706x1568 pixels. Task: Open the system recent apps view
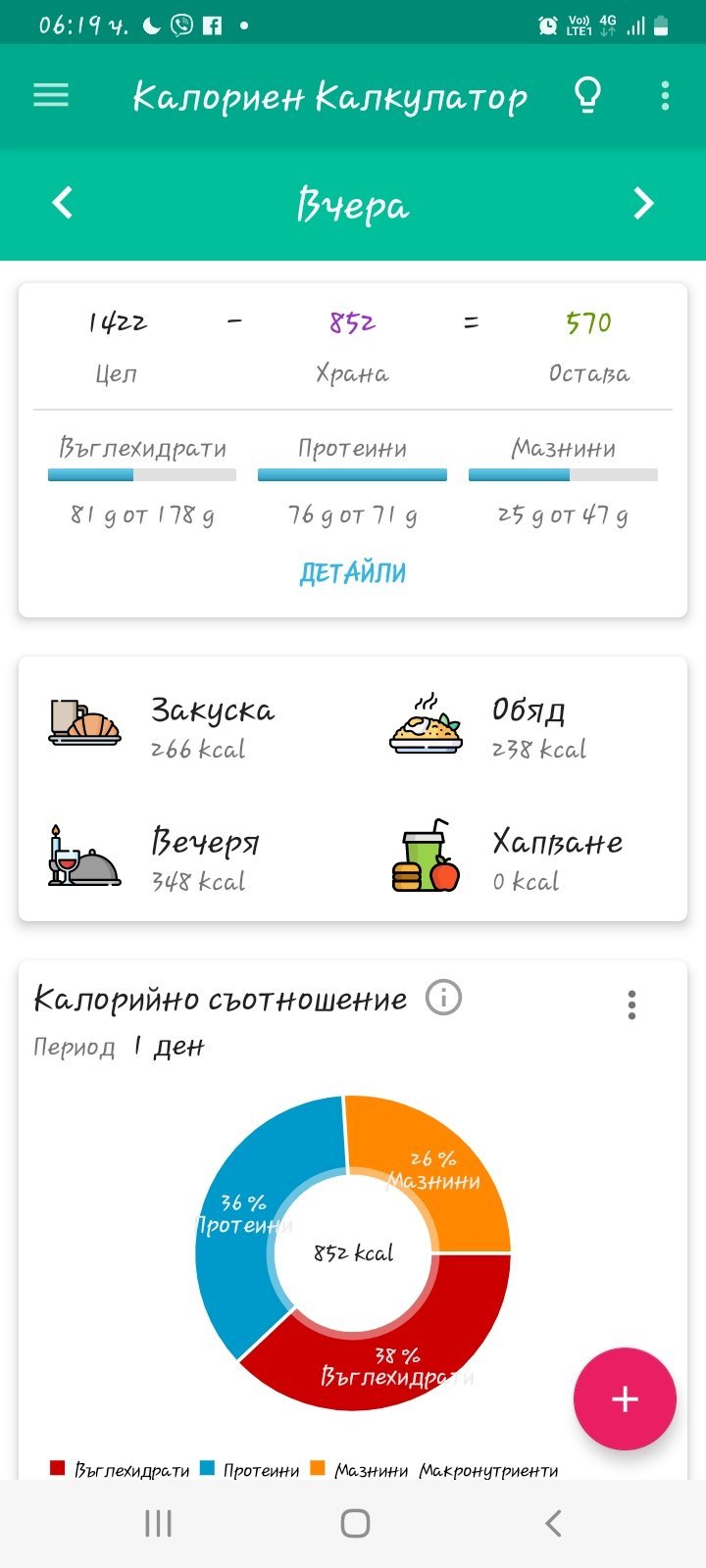pyautogui.click(x=158, y=1523)
